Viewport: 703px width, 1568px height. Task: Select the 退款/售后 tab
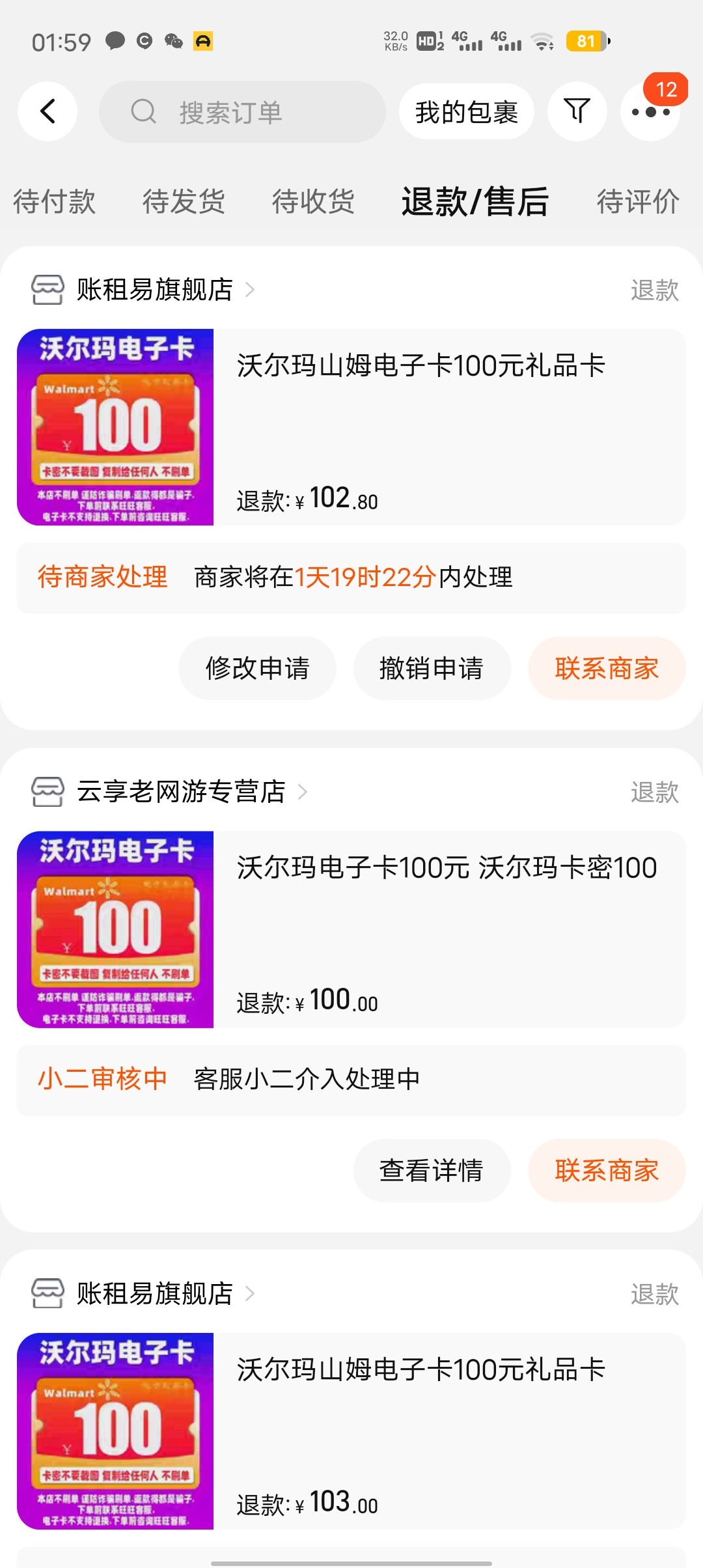475,201
